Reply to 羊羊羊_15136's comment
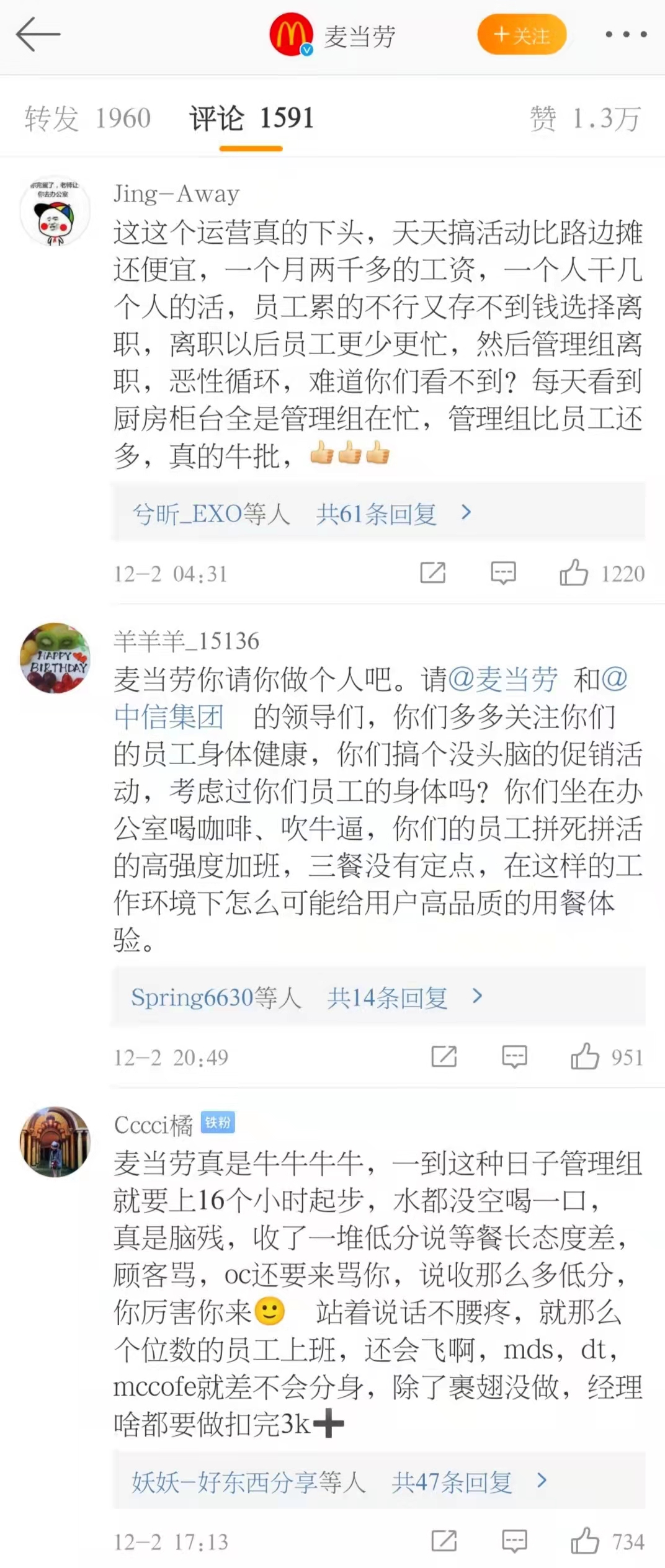 pos(514,1056)
